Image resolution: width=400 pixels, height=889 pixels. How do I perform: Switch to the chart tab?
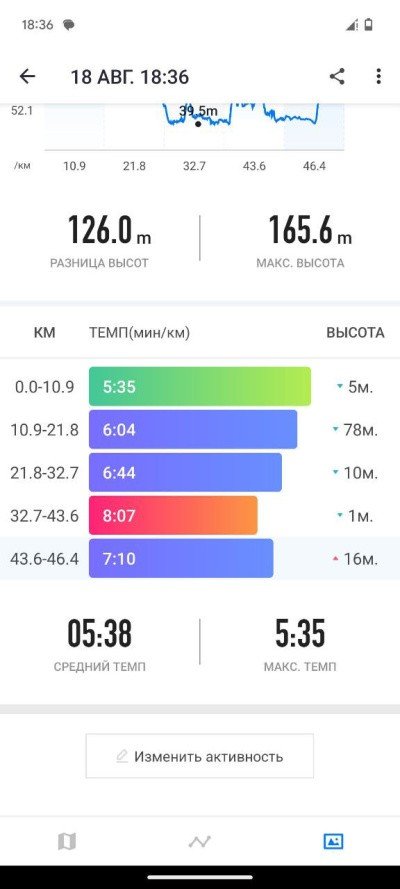click(x=199, y=841)
